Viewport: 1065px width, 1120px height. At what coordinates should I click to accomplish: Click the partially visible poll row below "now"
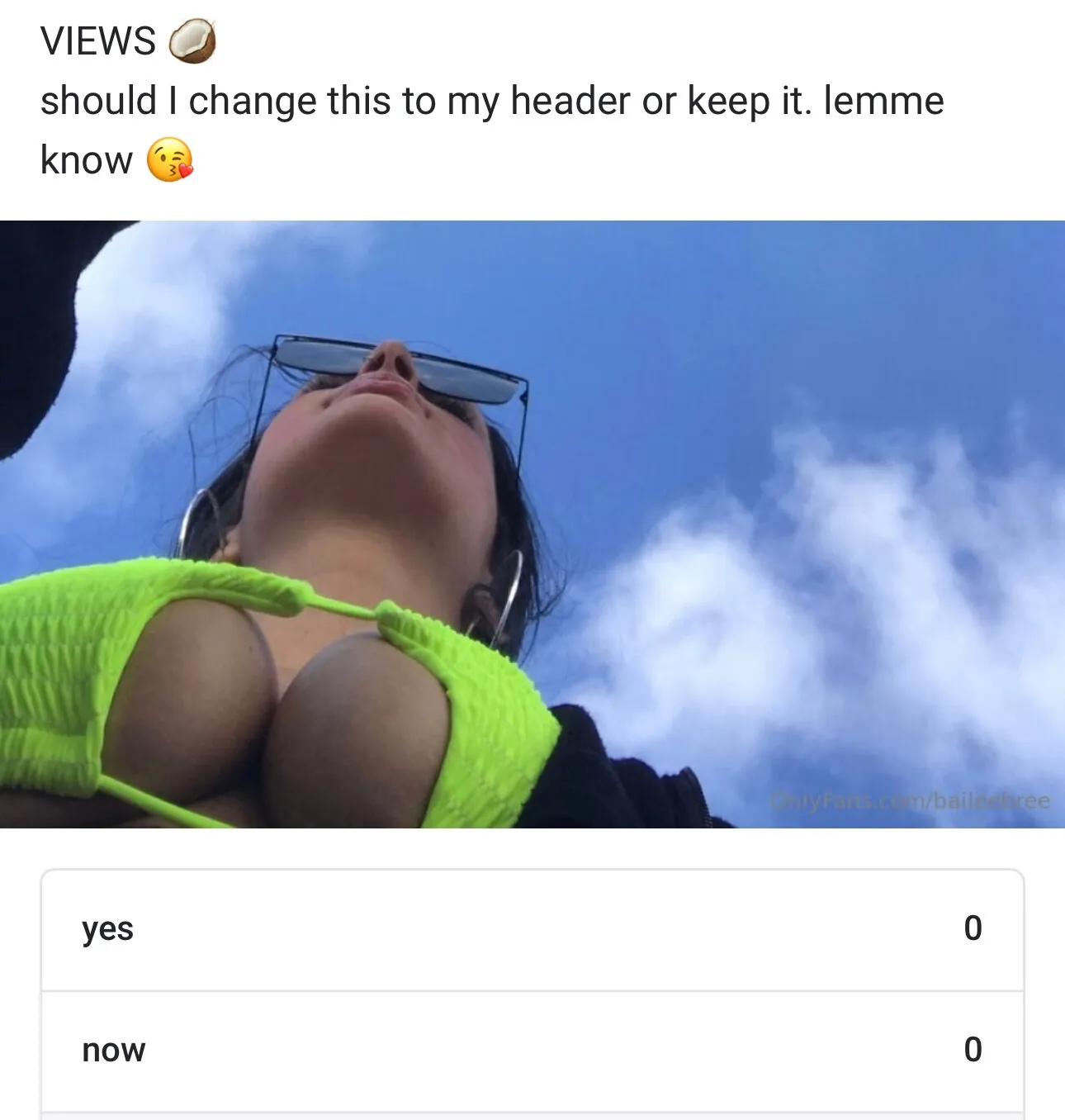point(532,1115)
